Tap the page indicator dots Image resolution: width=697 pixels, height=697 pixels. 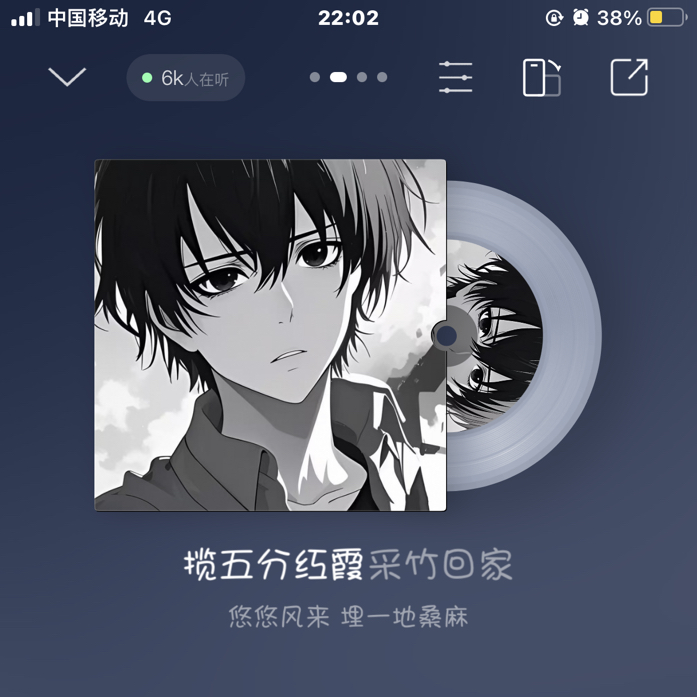tap(348, 77)
